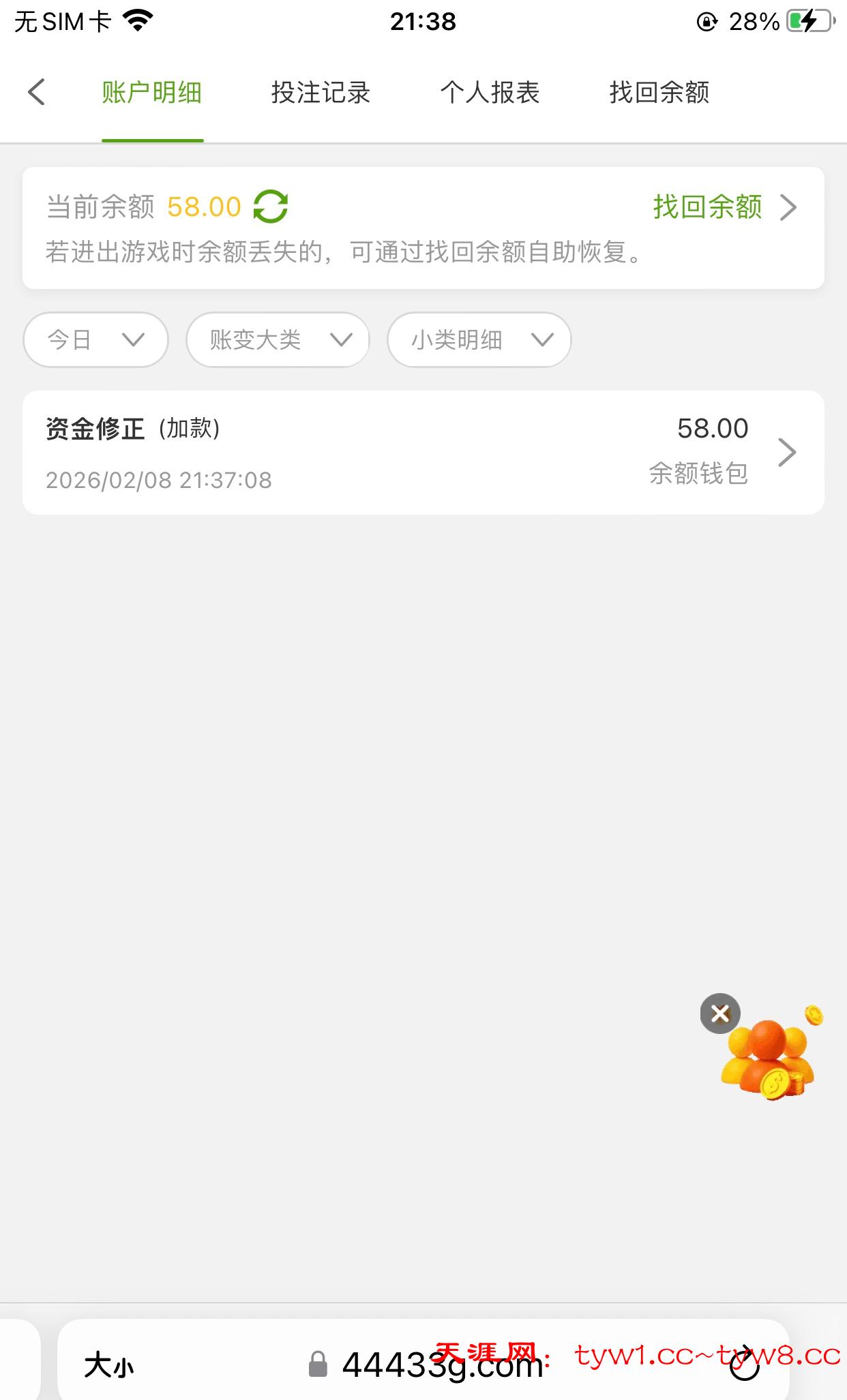The image size is (847, 1400).
Task: Open the 资金修正 (加款) transaction record
Action: tap(423, 453)
